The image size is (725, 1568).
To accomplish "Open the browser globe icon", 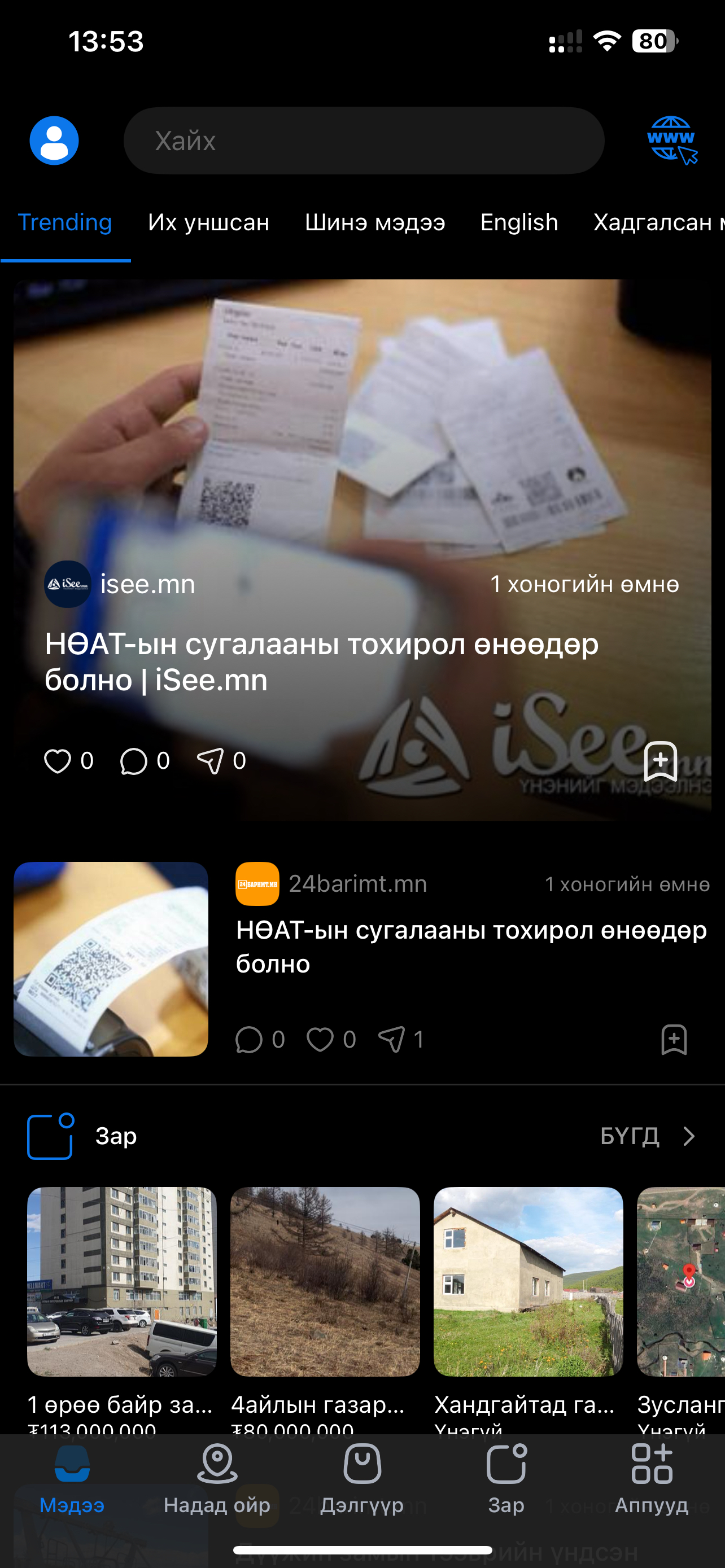I will pos(671,140).
